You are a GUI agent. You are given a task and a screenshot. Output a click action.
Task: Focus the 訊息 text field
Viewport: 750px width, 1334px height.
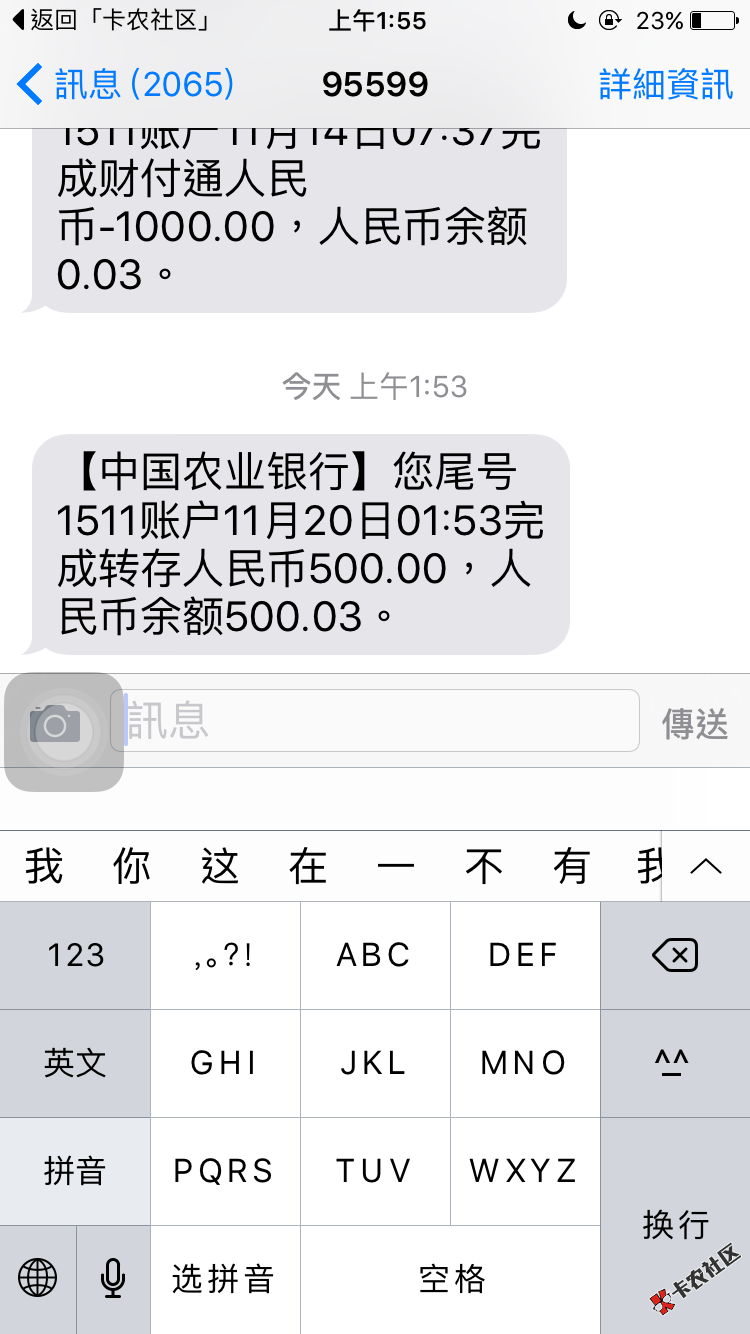click(x=375, y=720)
